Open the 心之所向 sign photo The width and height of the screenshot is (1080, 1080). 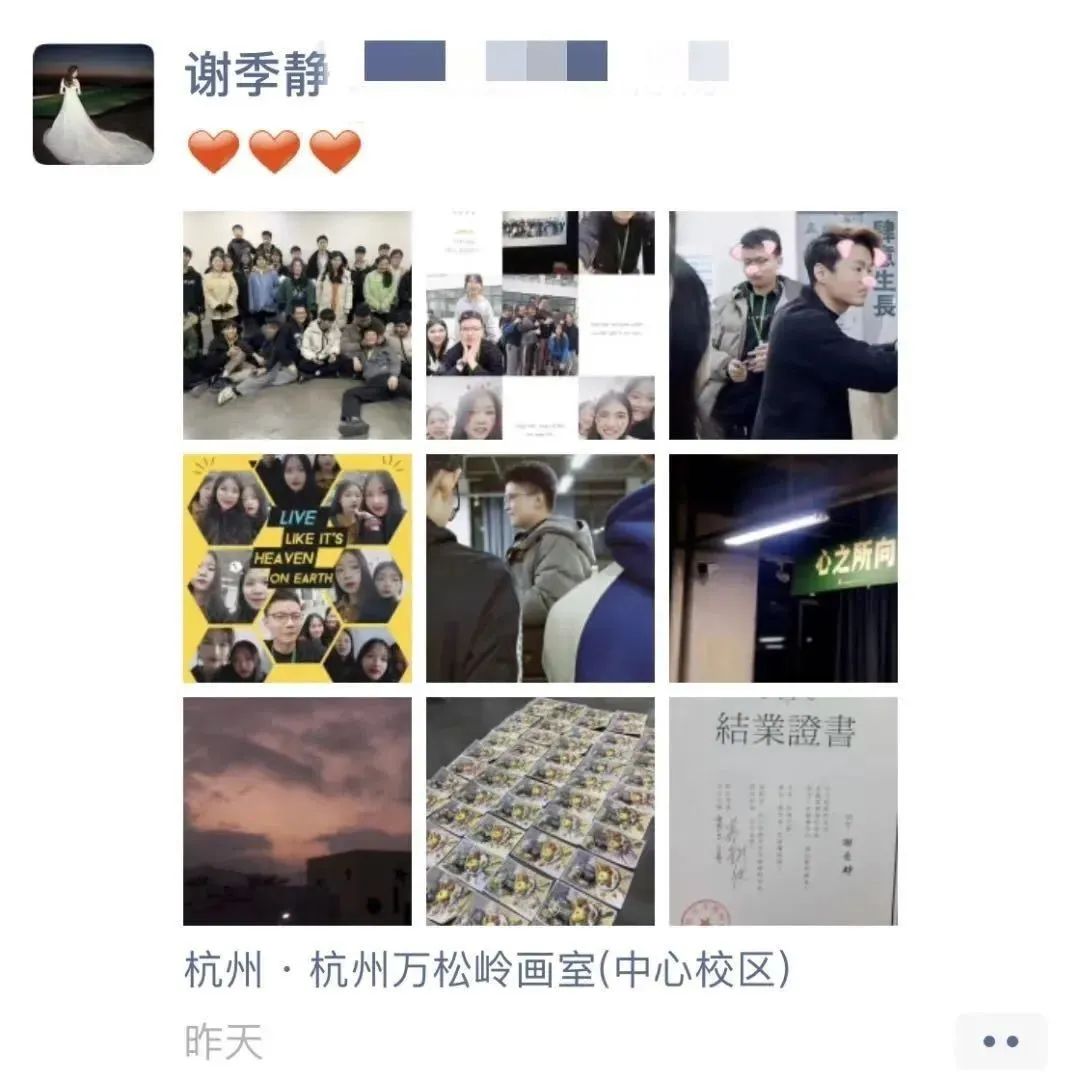(x=783, y=568)
